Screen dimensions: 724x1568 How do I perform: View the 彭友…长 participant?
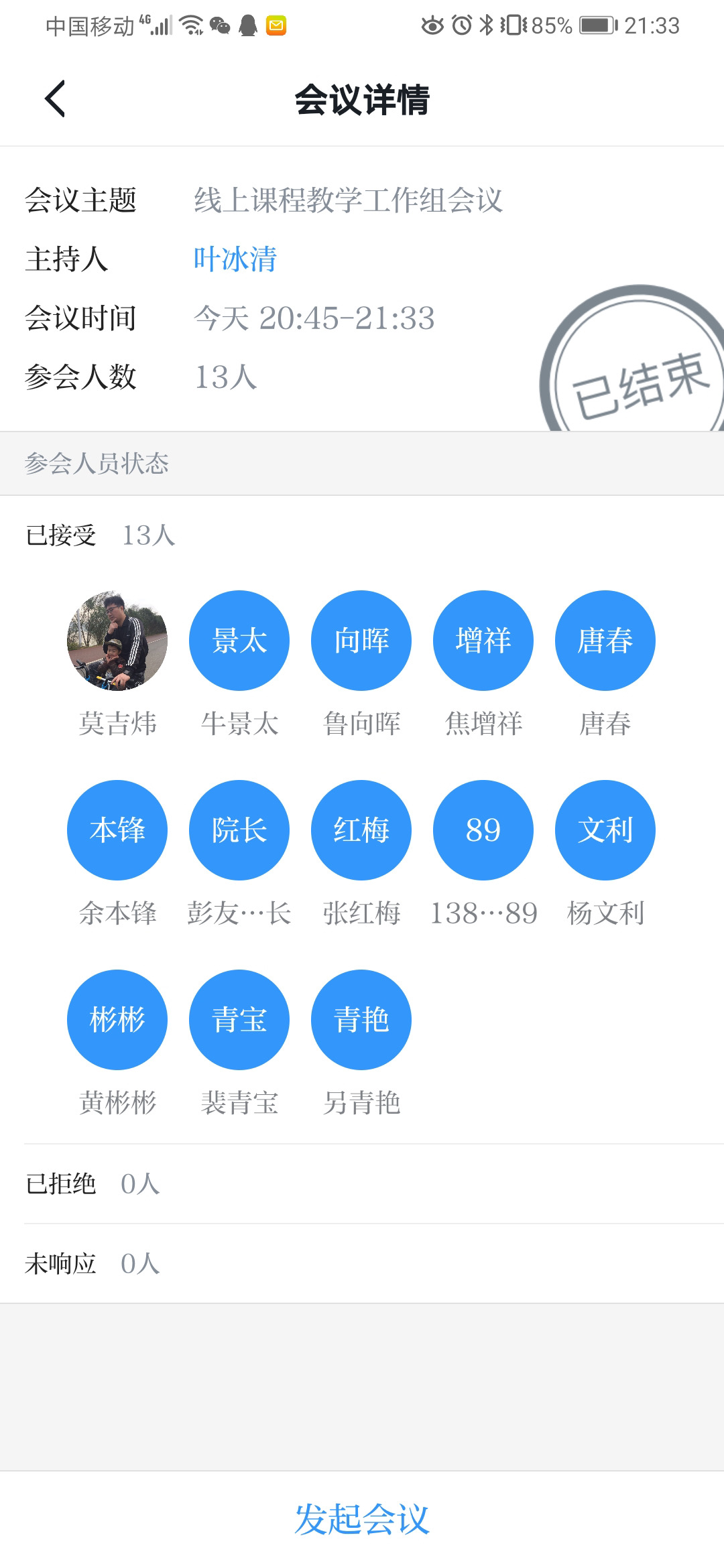239,830
